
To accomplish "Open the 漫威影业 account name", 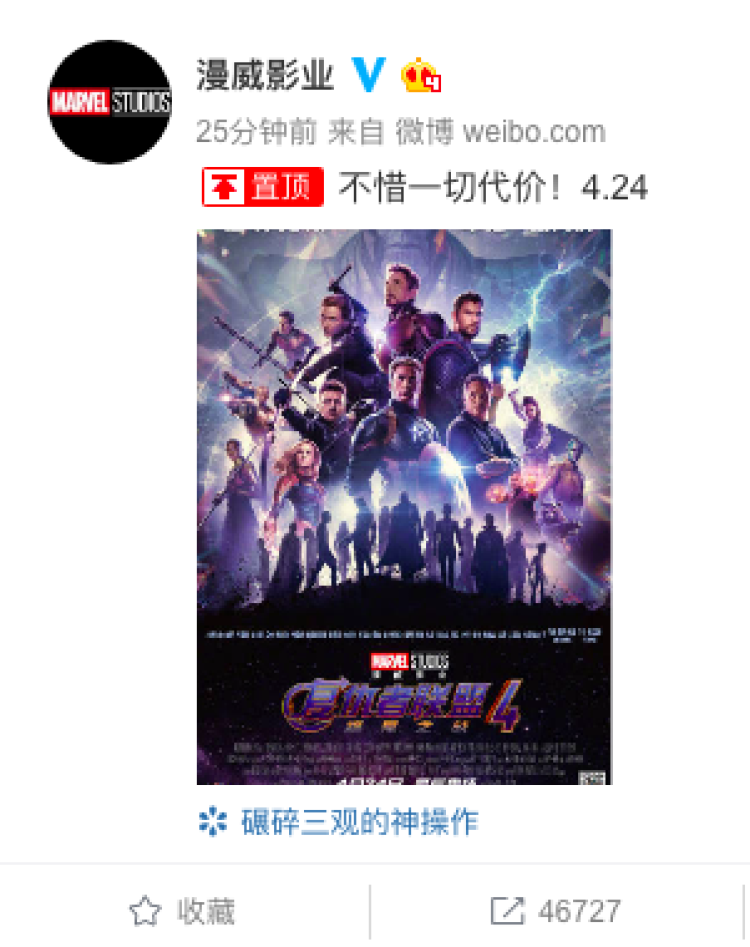I will (265, 75).
